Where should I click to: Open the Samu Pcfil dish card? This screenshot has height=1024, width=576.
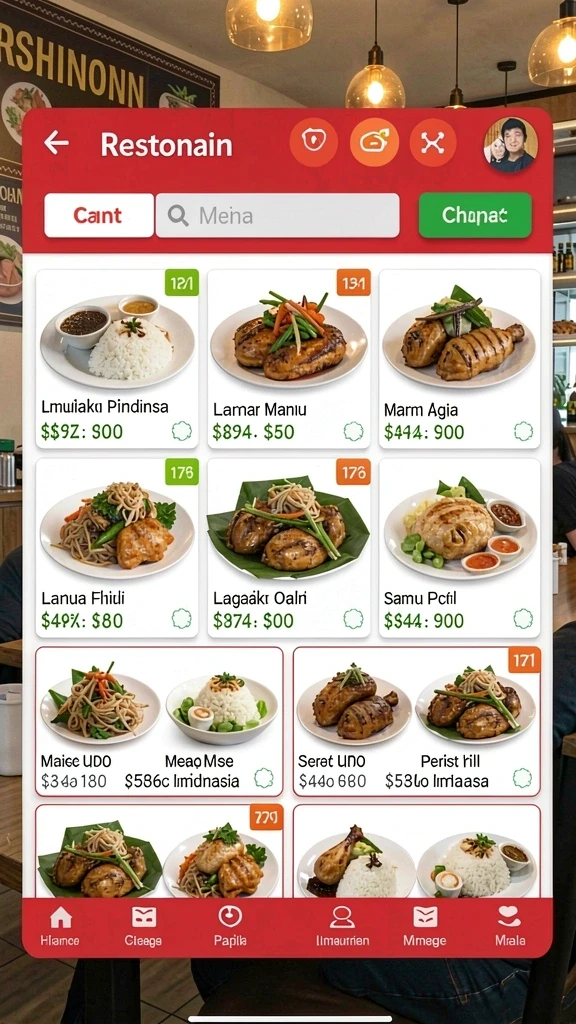tap(460, 547)
